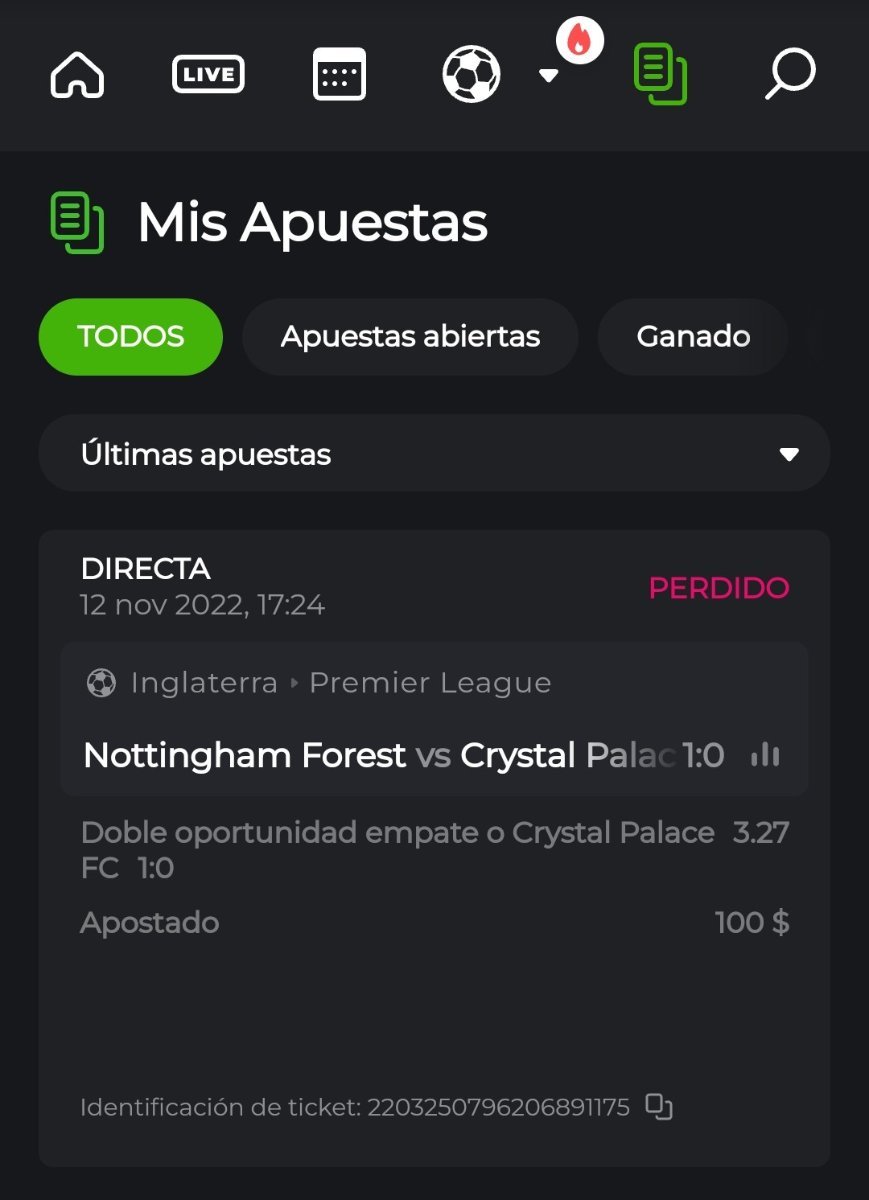
Task: Go to the home screen icon
Action: click(77, 75)
